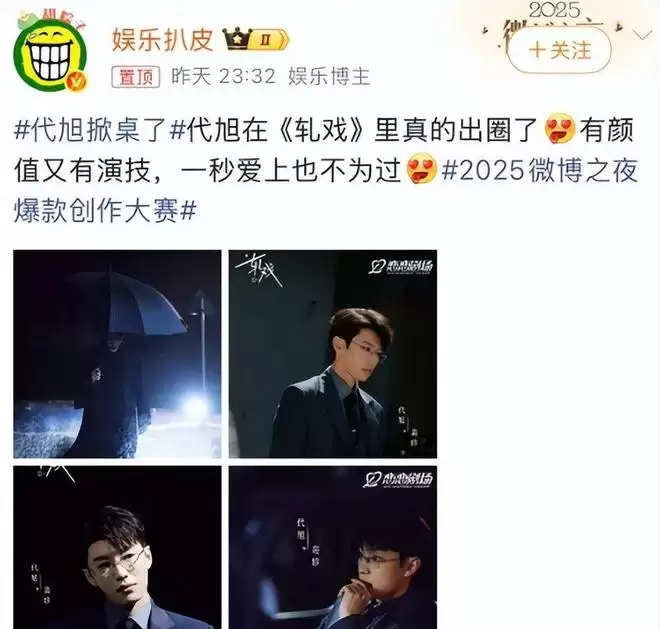
Task: View the 轧戏 poster photo
Action: pos(332,354)
